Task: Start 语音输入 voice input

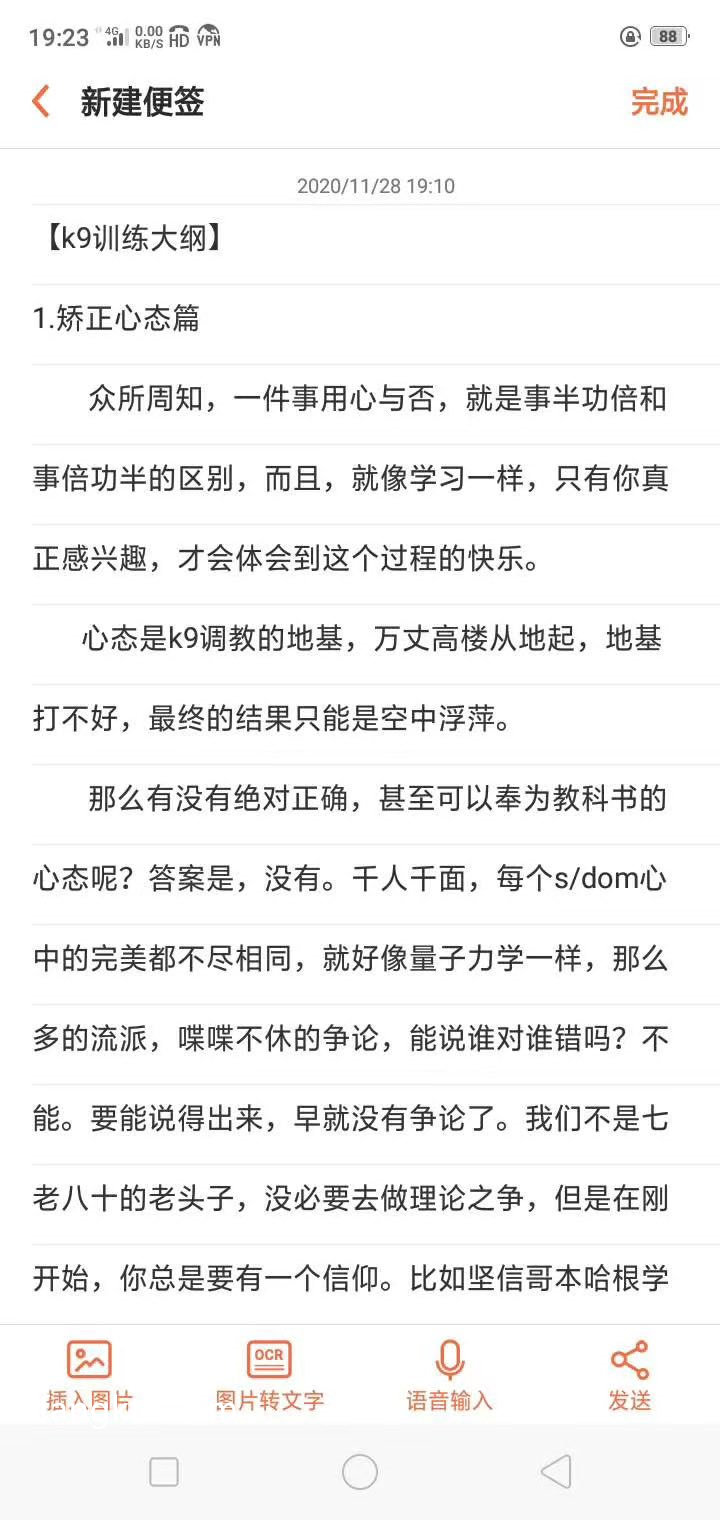Action: 450,1376
